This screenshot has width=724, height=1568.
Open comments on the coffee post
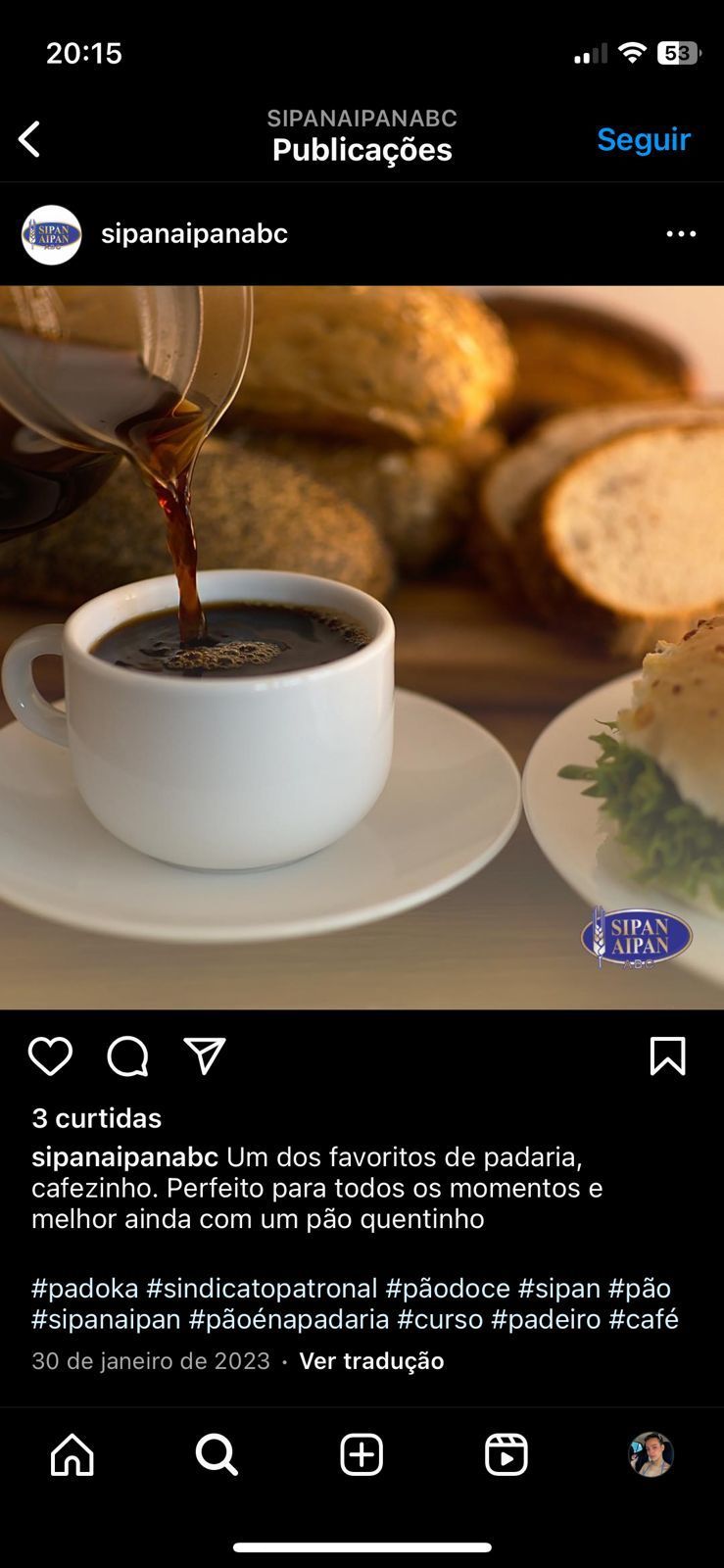coord(127,1056)
